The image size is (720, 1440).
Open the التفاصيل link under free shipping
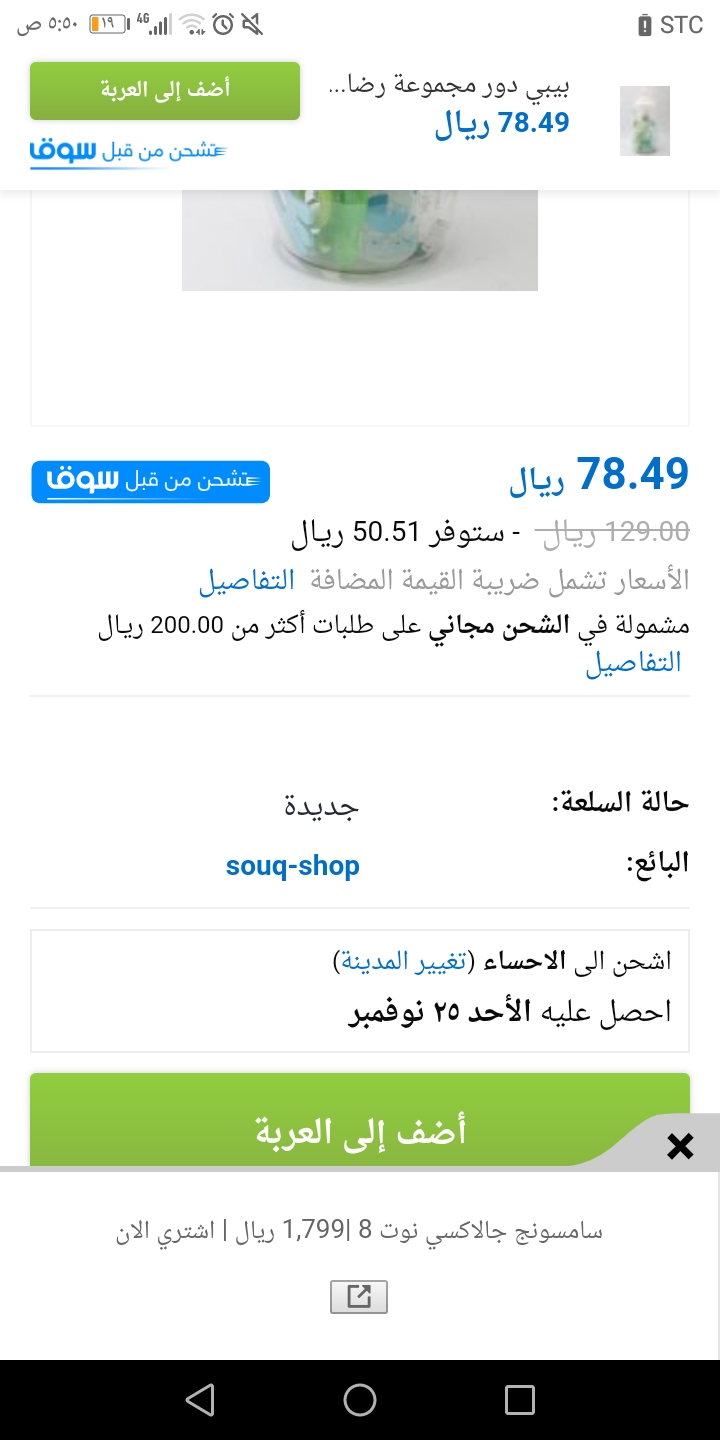[x=633, y=662]
